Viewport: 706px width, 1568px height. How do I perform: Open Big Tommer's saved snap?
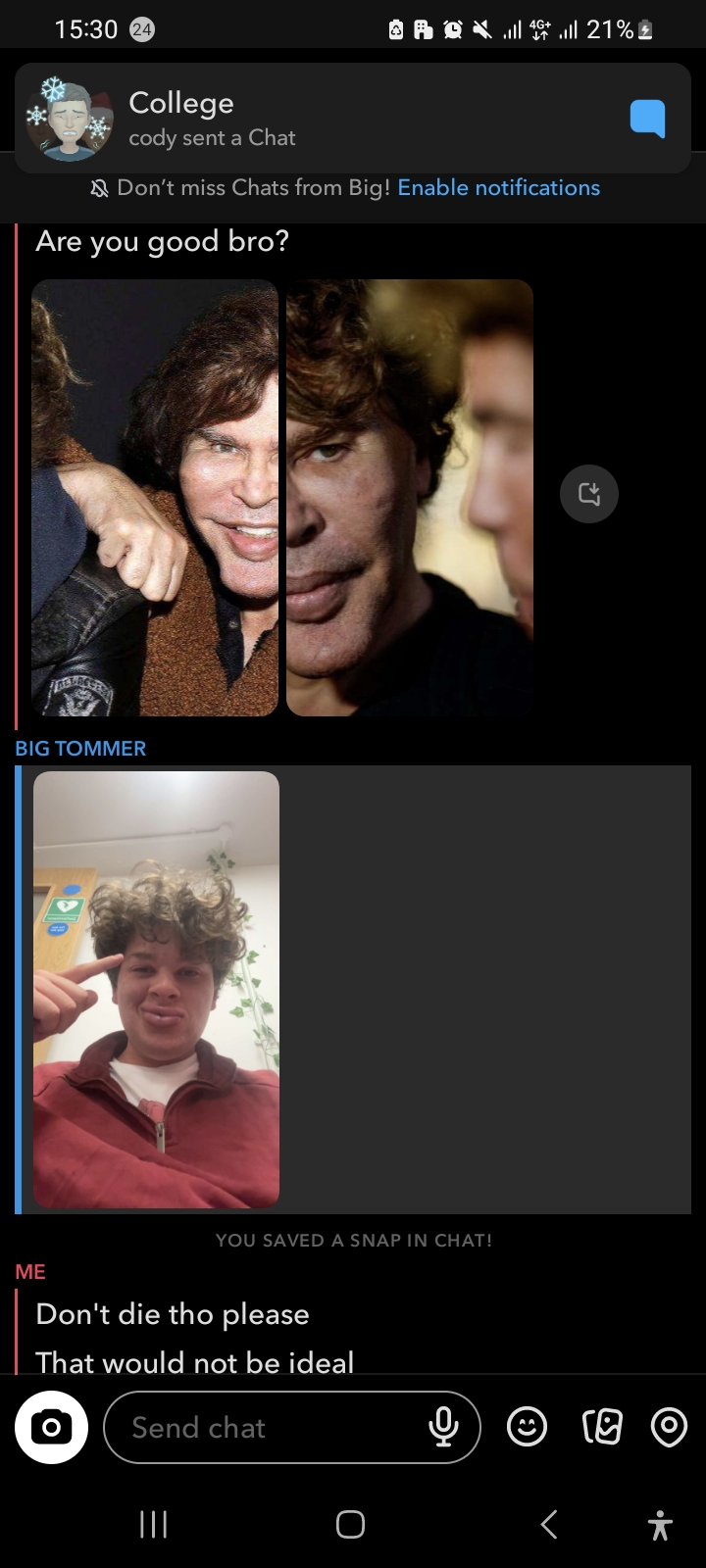pos(157,989)
